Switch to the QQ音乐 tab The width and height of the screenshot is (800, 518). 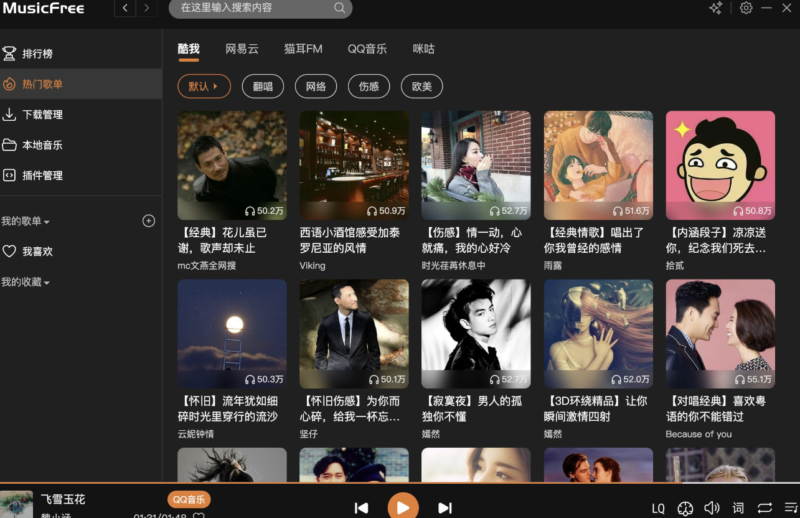tap(367, 48)
